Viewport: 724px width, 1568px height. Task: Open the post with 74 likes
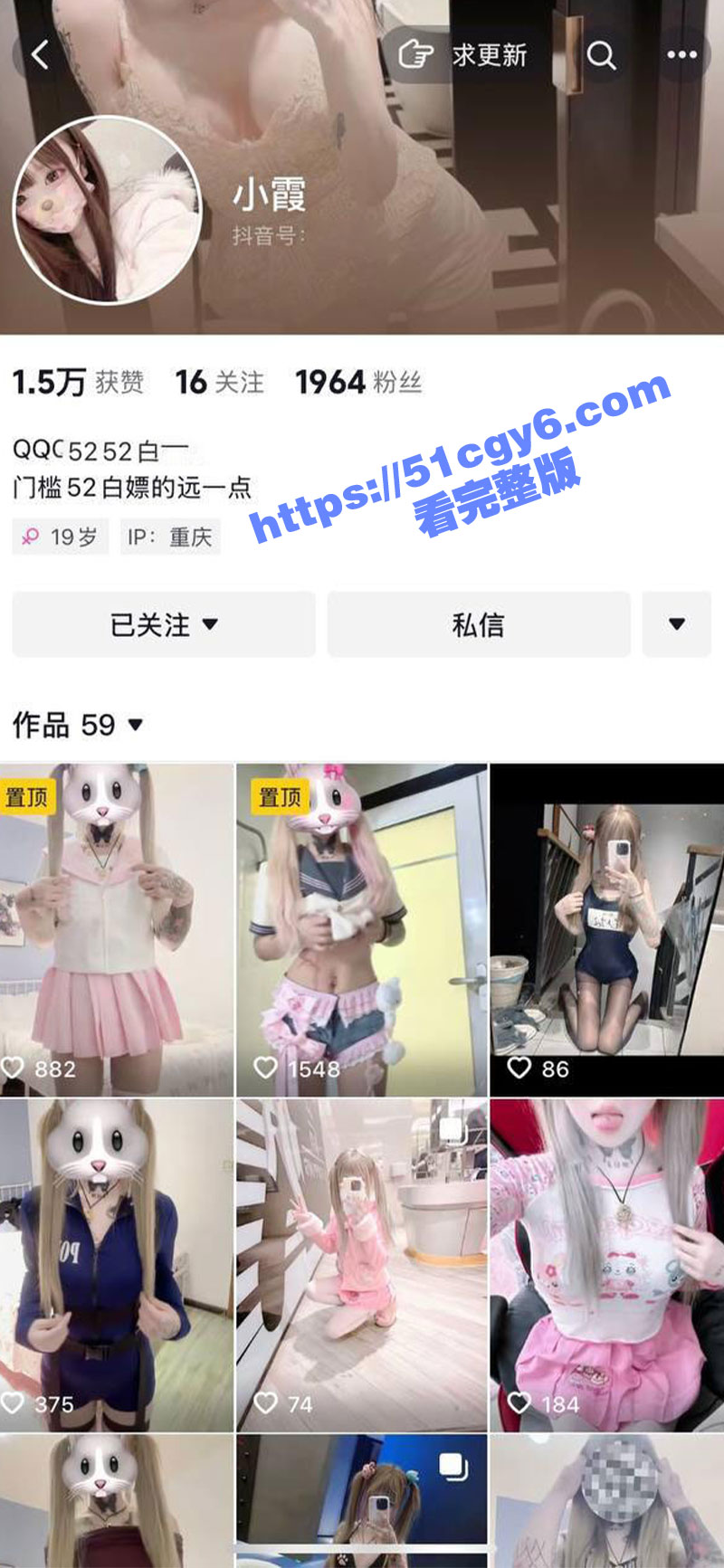pyautogui.click(x=361, y=1265)
